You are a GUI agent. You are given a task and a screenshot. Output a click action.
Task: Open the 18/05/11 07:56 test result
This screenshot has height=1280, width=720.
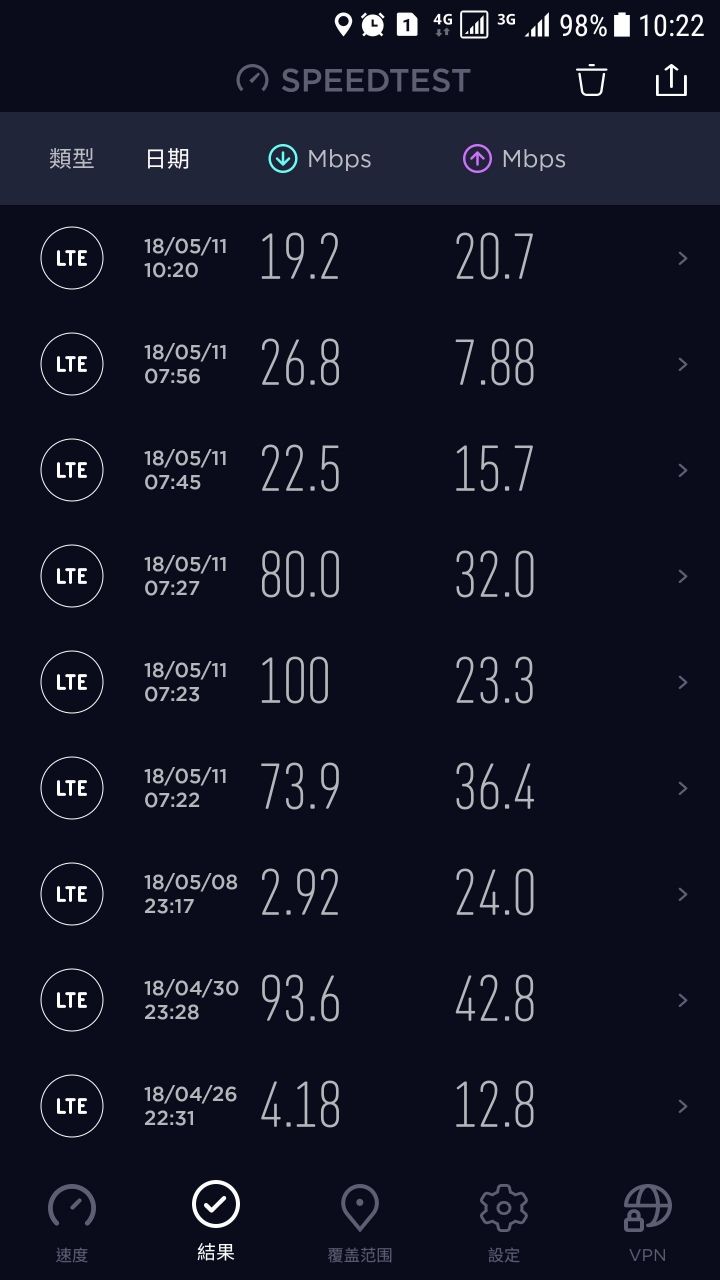click(360, 364)
